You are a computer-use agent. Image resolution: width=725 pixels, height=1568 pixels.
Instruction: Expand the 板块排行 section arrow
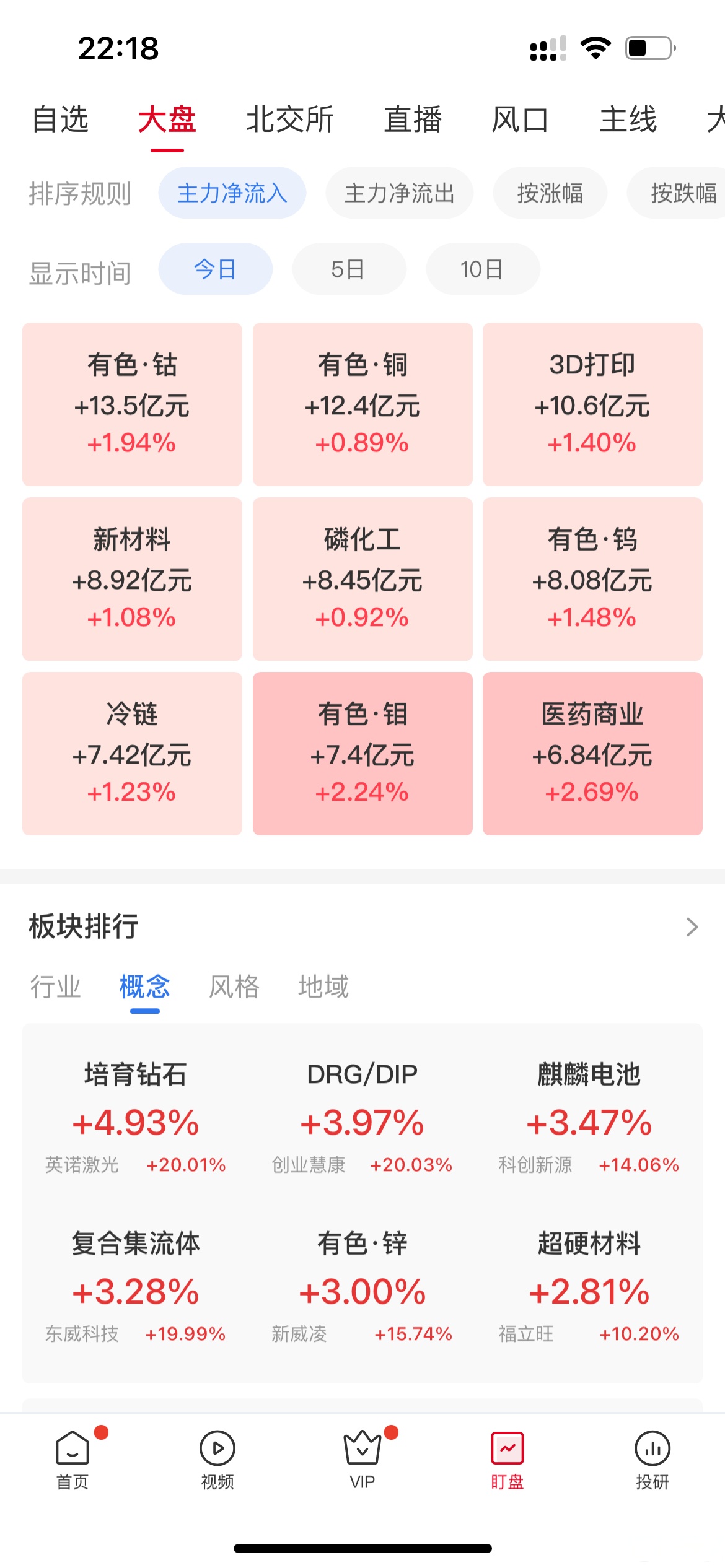pos(692,927)
